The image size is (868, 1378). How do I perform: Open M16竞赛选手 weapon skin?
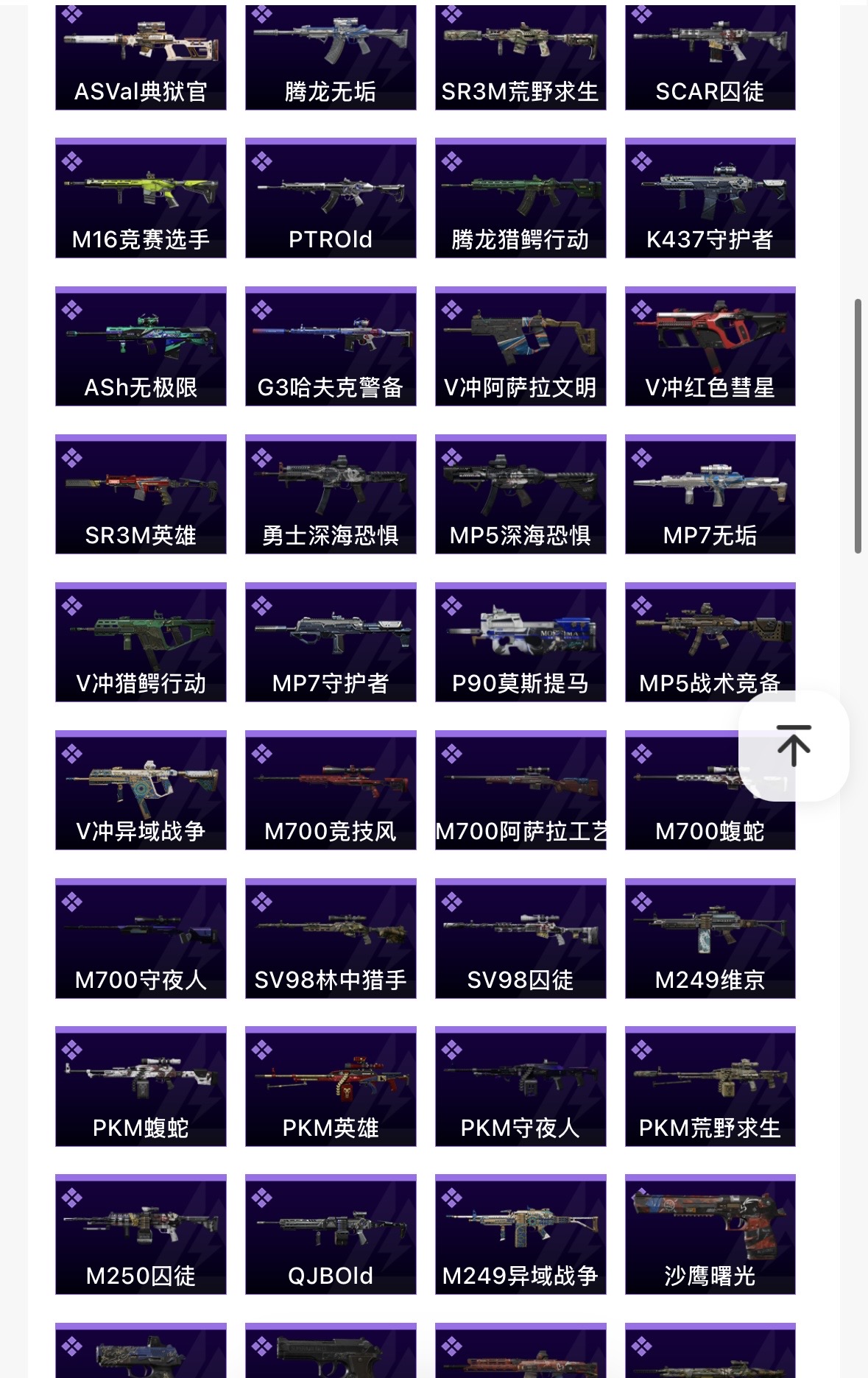tap(141, 198)
